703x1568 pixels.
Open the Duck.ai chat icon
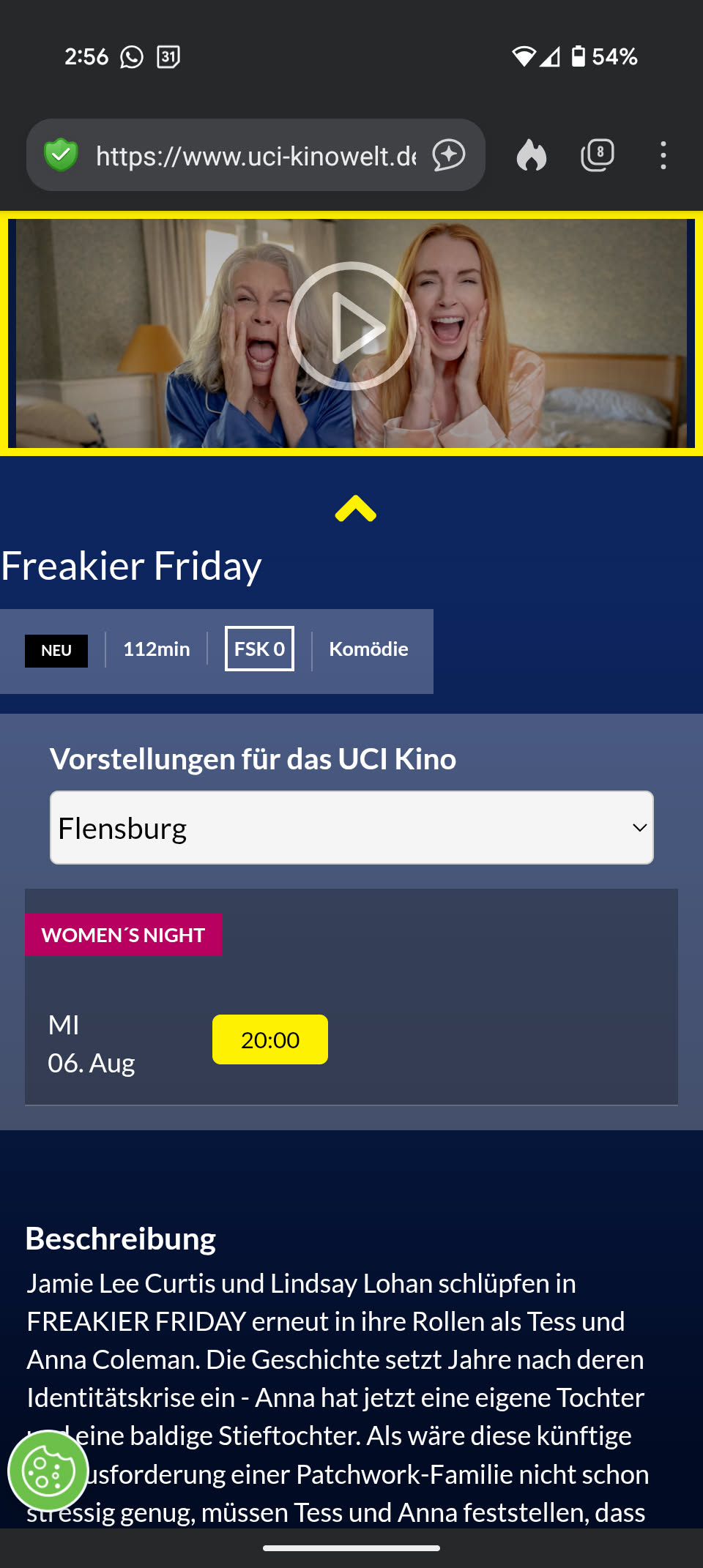click(x=449, y=155)
